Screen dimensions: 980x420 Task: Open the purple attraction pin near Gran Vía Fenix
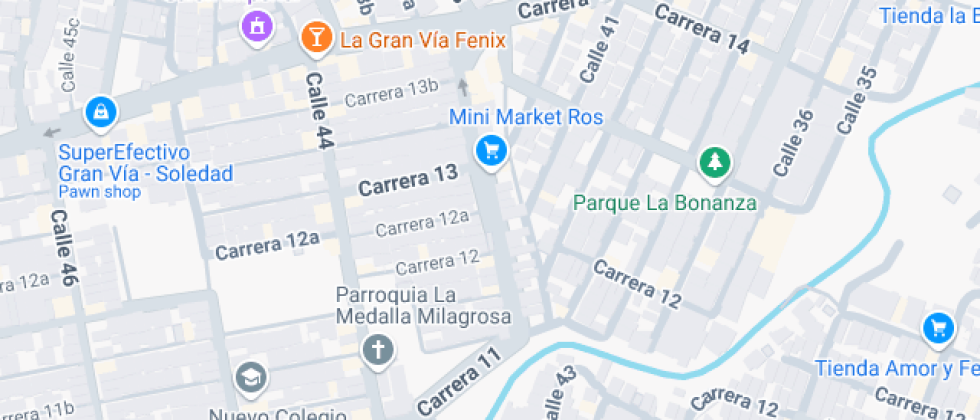[x=258, y=28]
